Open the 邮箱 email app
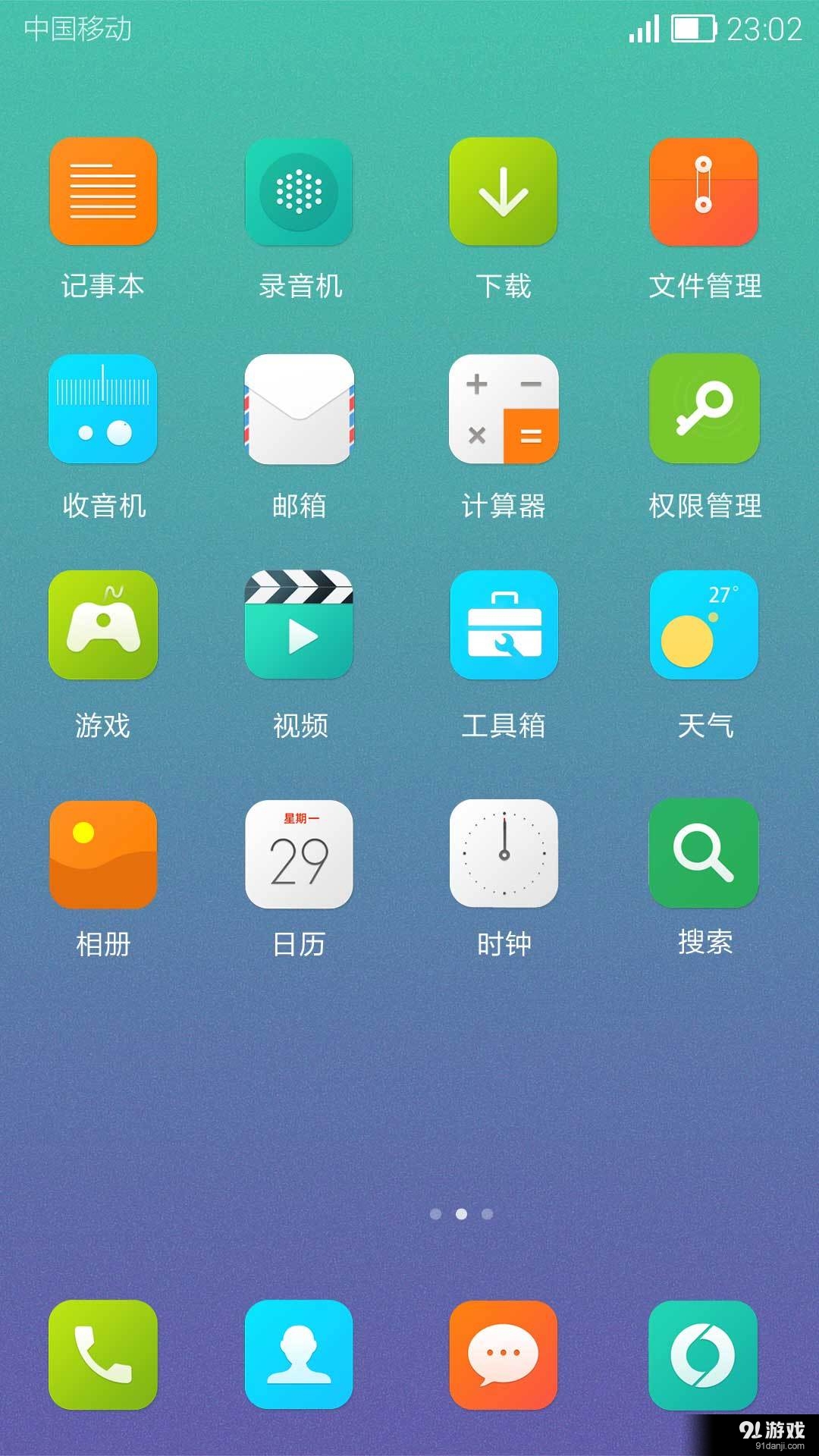 300,409
